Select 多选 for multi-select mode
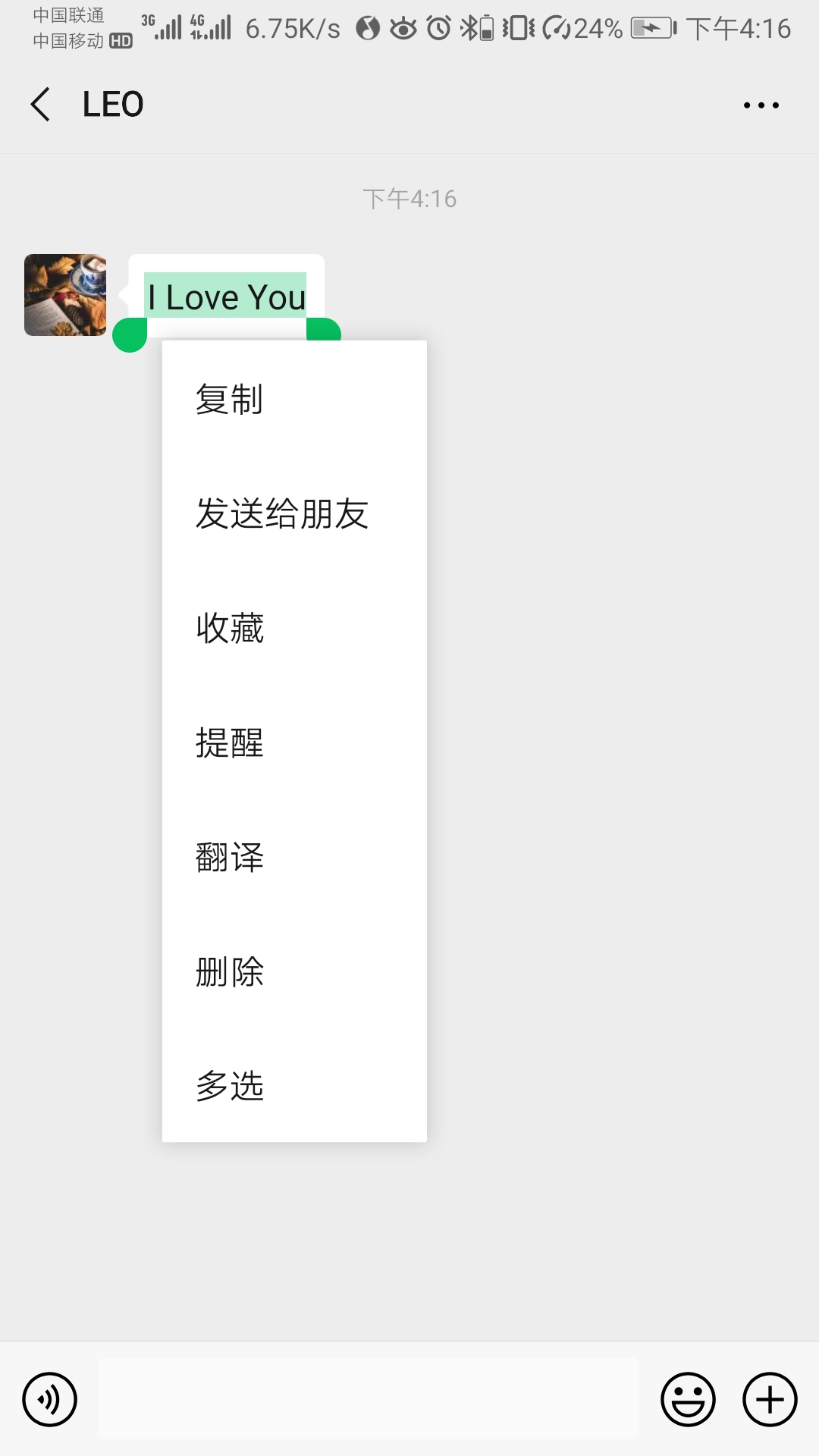Viewport: 819px width, 1456px height. (229, 1086)
